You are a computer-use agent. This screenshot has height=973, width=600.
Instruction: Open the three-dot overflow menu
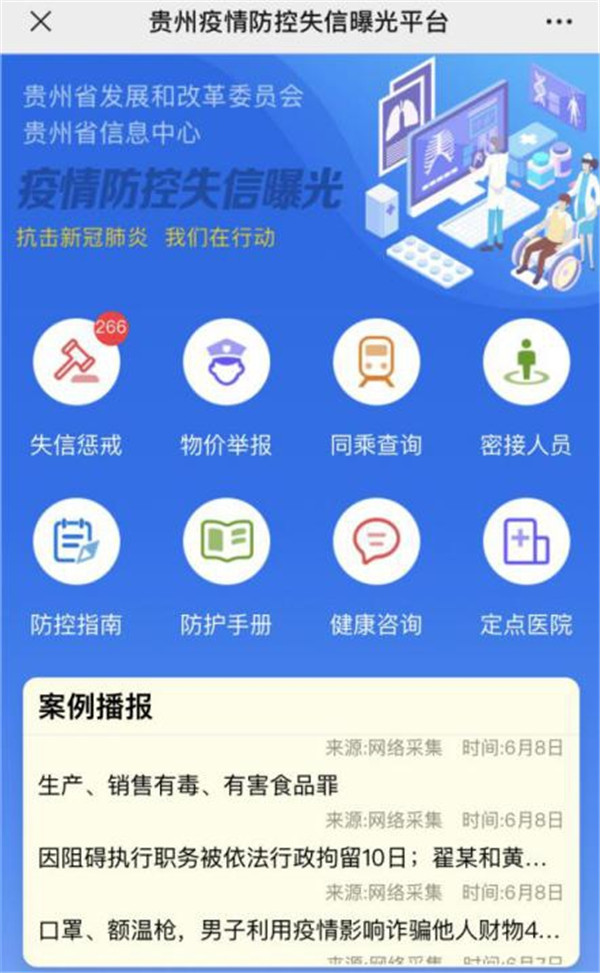tap(559, 22)
